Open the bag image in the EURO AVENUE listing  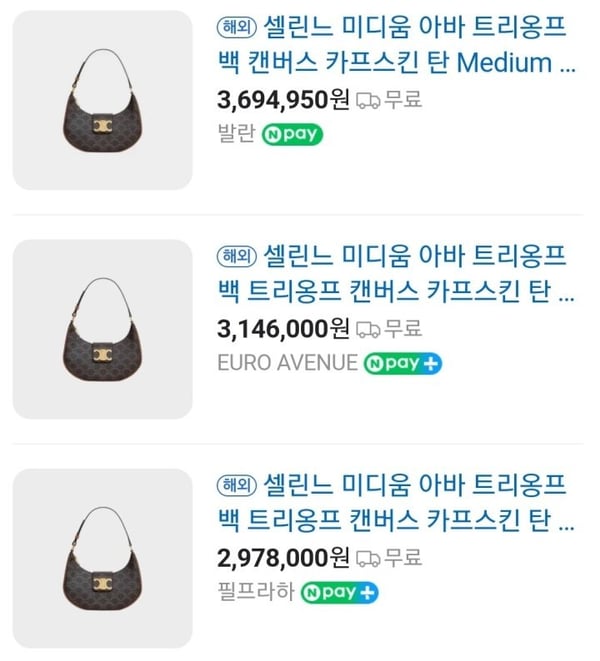[x=102, y=329]
